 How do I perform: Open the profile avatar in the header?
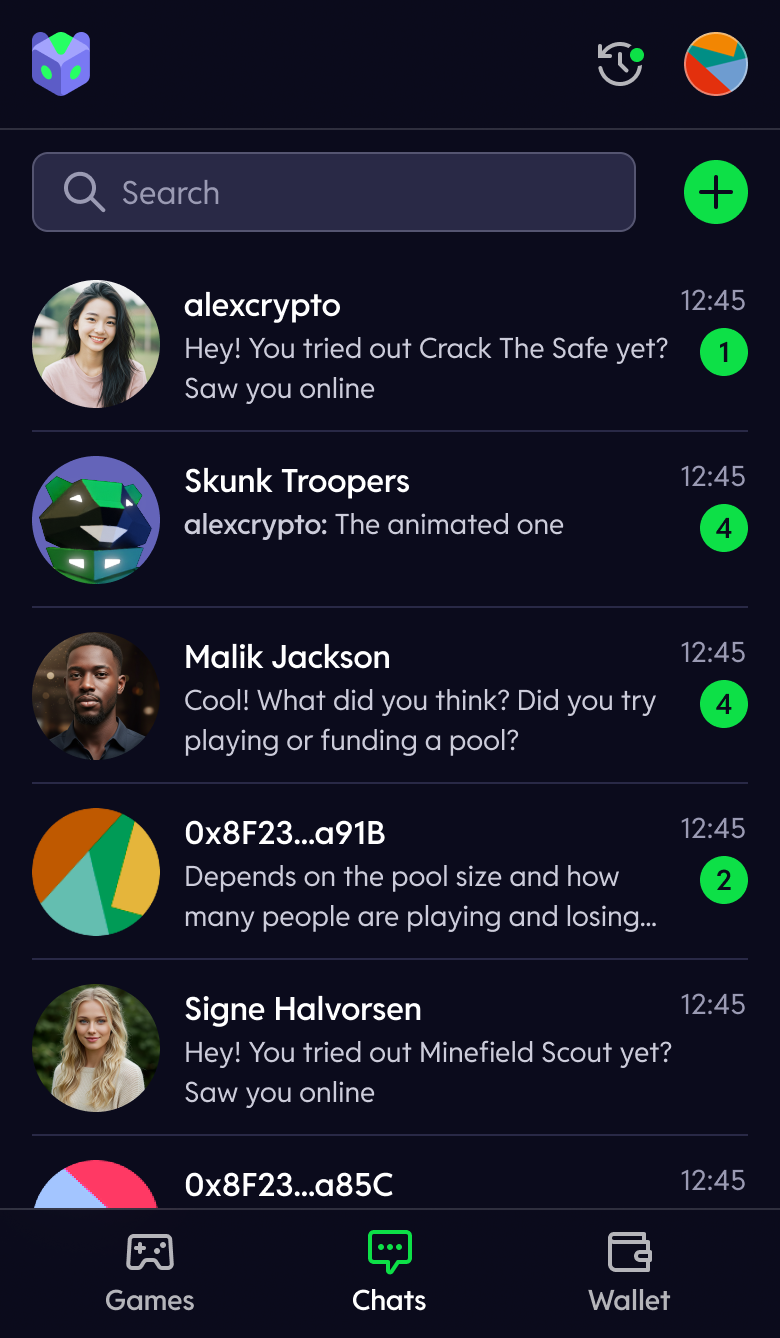click(x=715, y=64)
